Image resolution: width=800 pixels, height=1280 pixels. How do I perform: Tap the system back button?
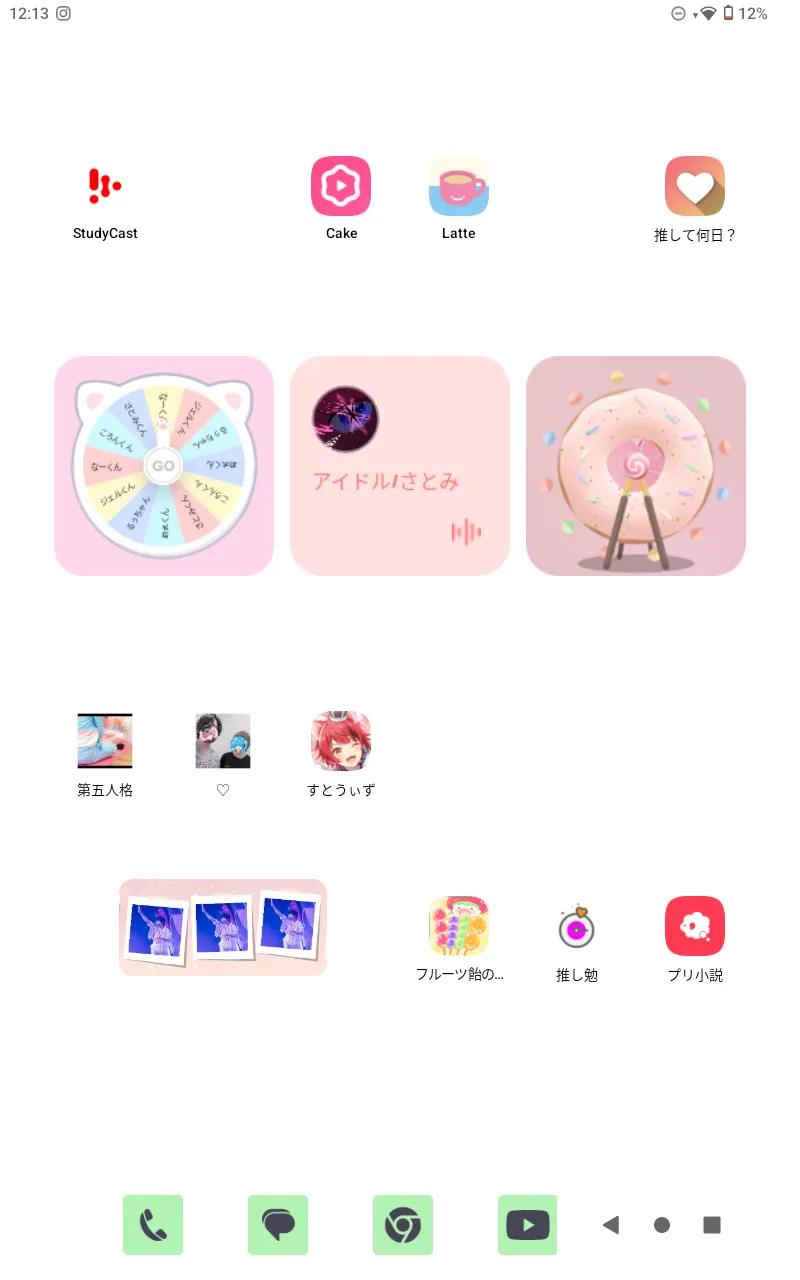click(611, 1225)
